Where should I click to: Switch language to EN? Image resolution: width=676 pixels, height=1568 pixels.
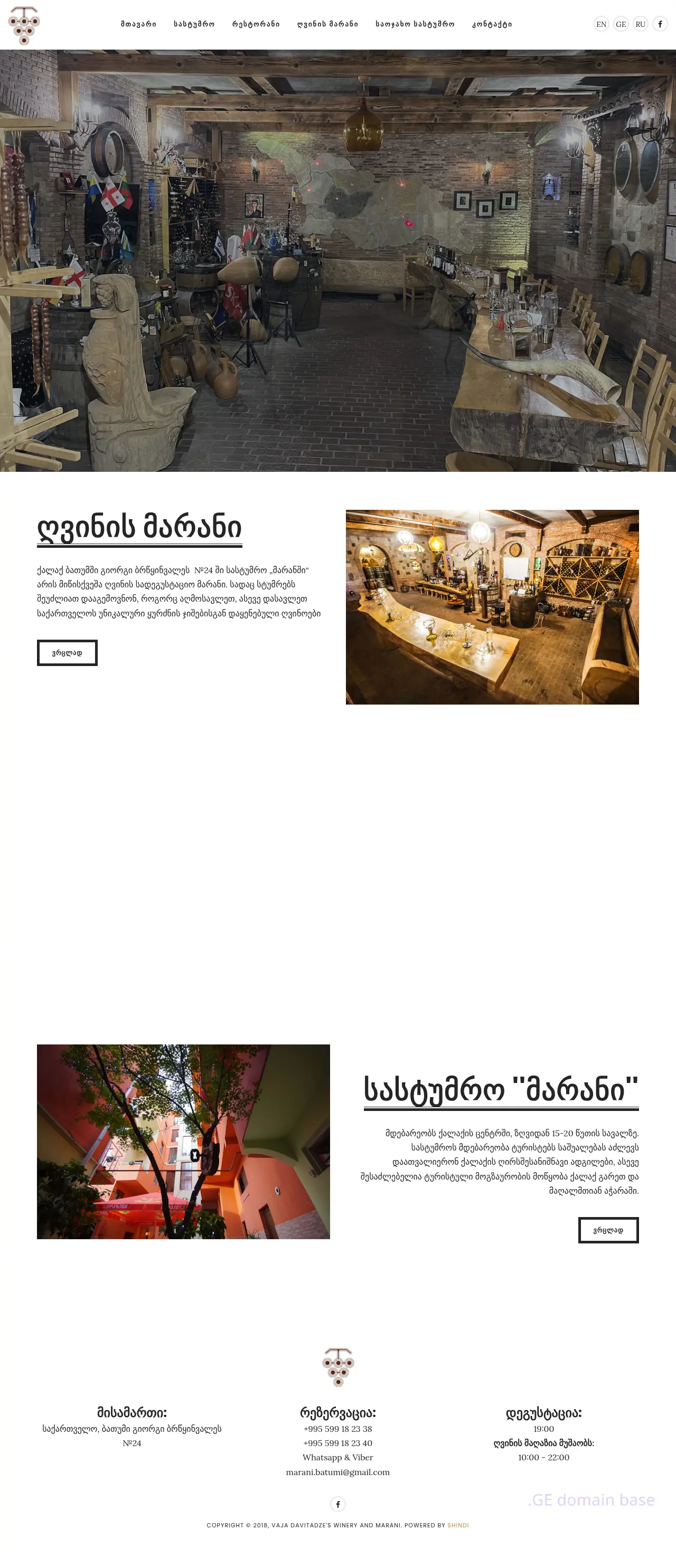point(601,24)
